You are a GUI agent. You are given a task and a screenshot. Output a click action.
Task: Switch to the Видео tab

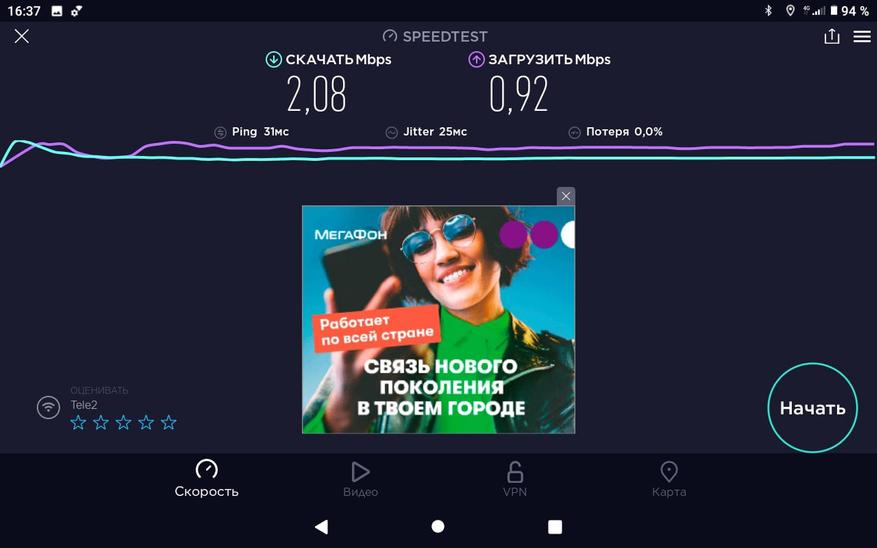tap(360, 478)
